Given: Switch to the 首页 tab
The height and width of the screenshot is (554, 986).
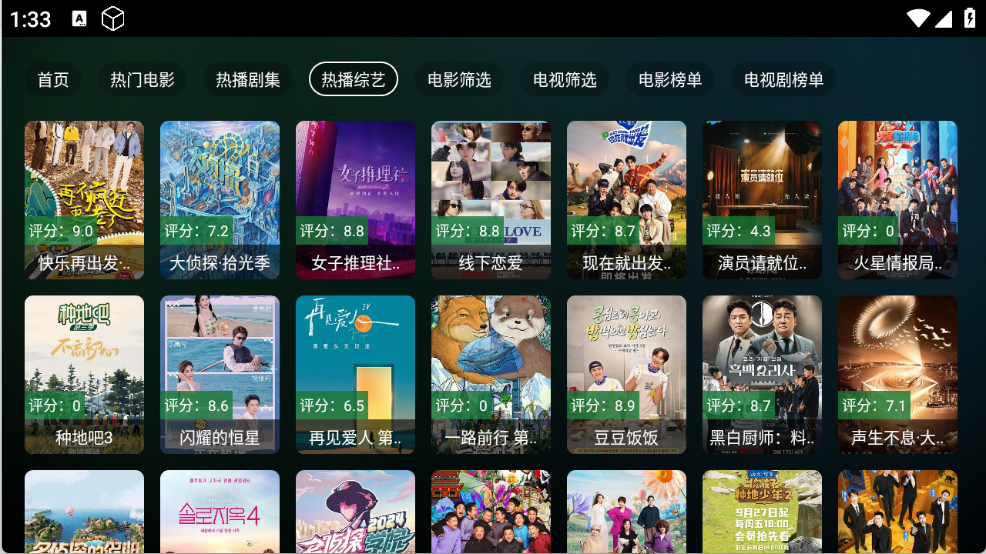Looking at the screenshot, I should [53, 80].
